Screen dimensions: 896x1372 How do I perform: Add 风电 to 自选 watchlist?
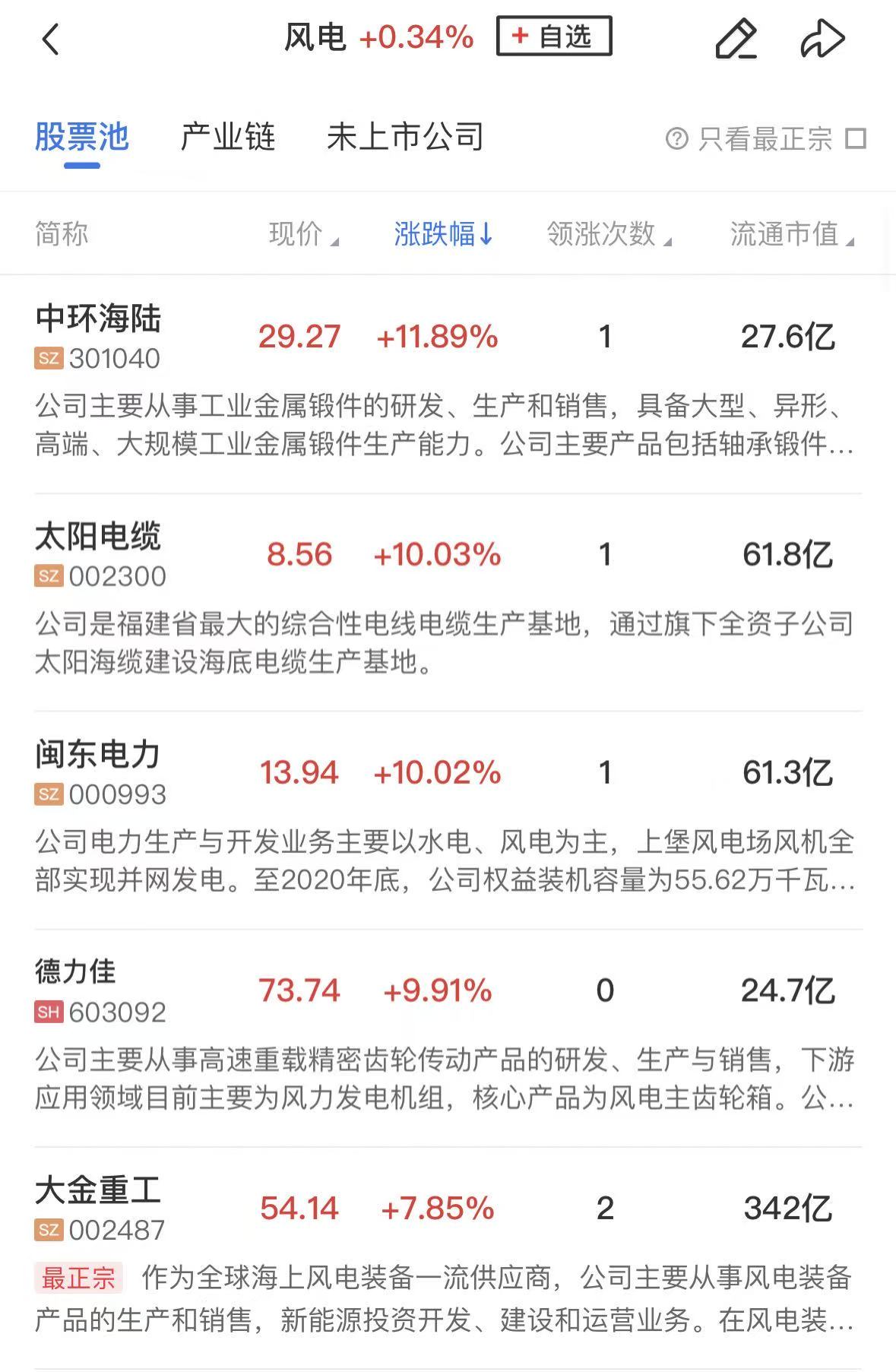click(553, 36)
